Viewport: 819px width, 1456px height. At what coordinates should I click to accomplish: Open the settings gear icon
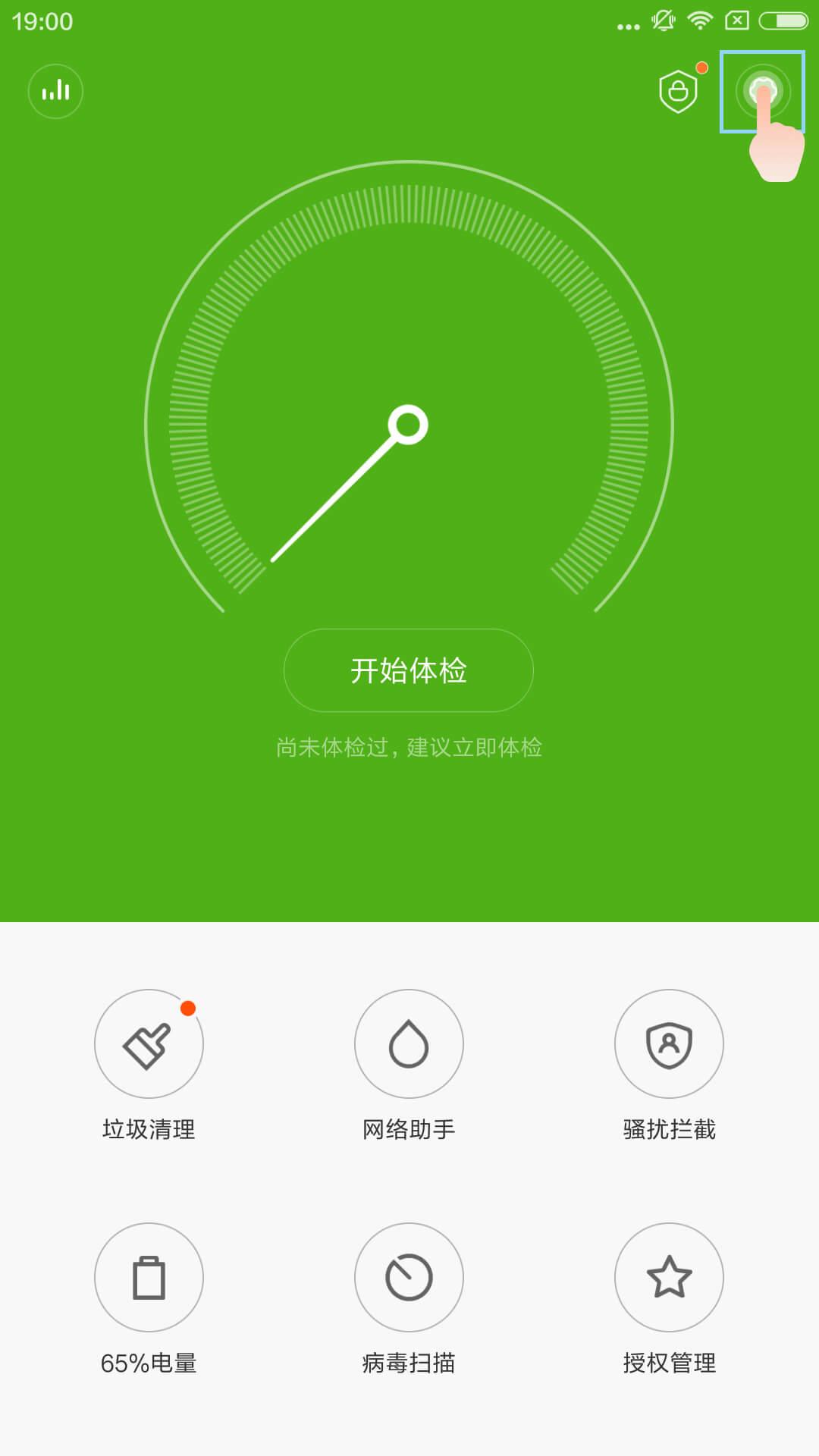tap(762, 91)
